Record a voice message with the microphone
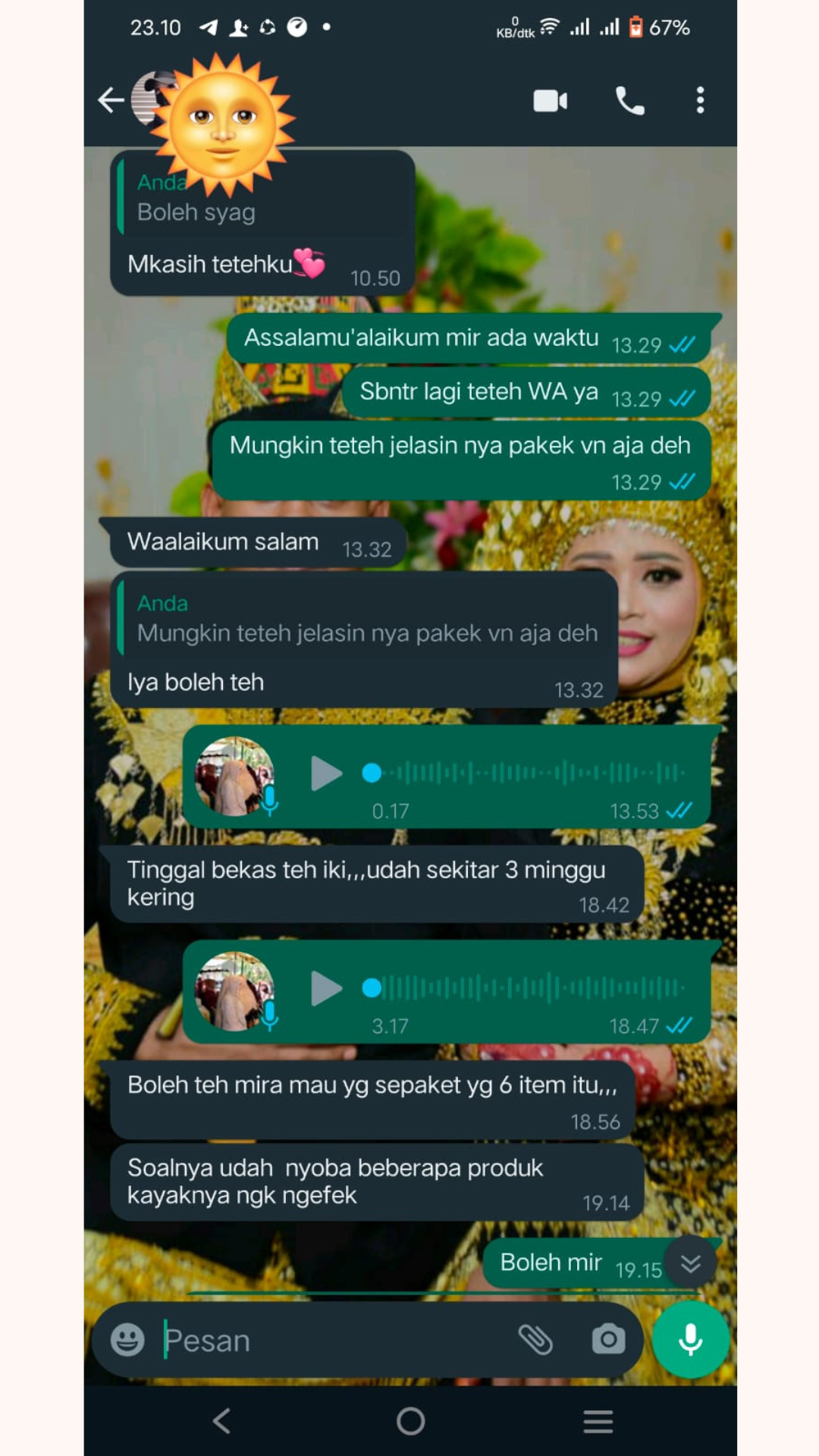Screen dimensions: 819x1456 pos(690,1340)
